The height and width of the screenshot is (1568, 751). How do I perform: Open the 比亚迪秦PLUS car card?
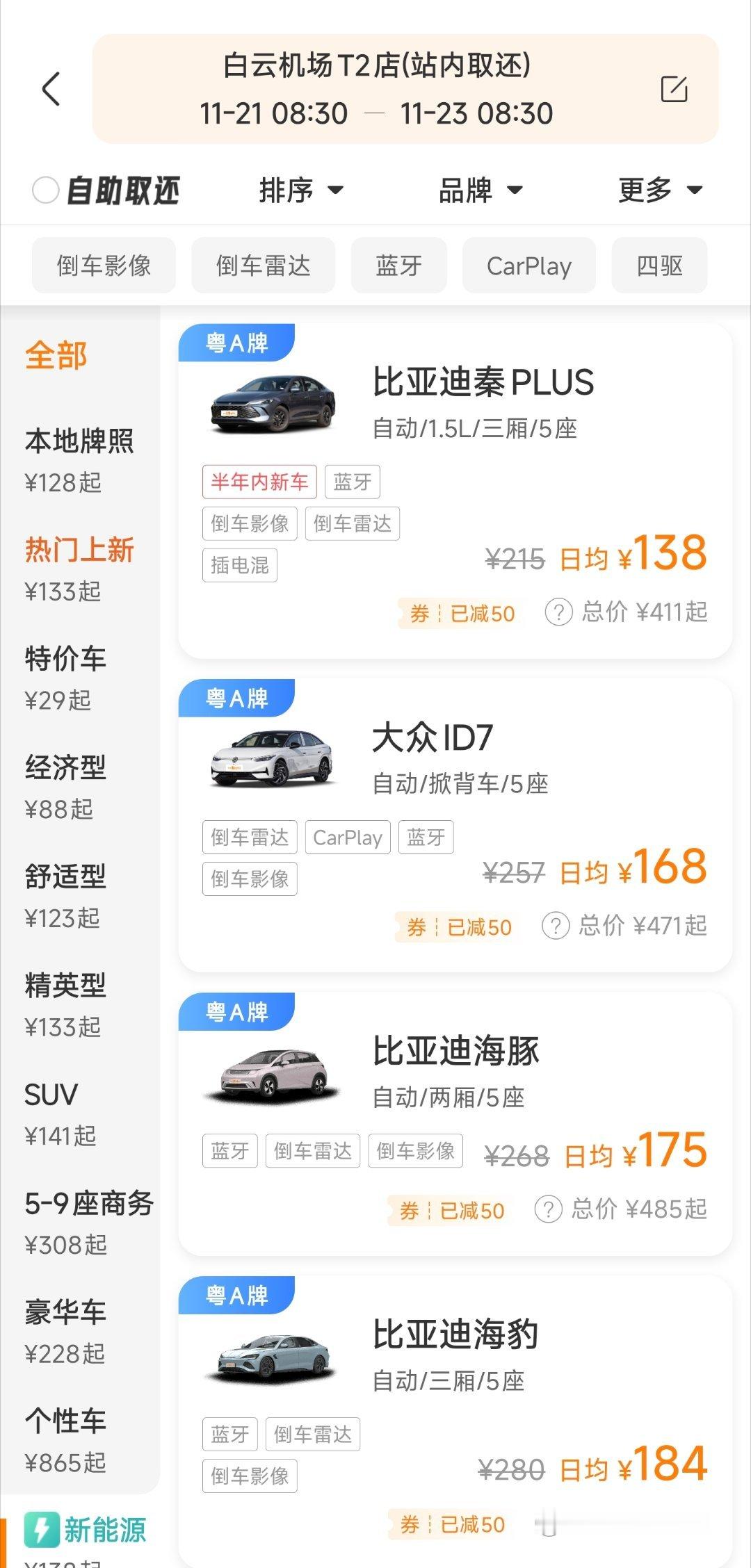click(x=483, y=383)
